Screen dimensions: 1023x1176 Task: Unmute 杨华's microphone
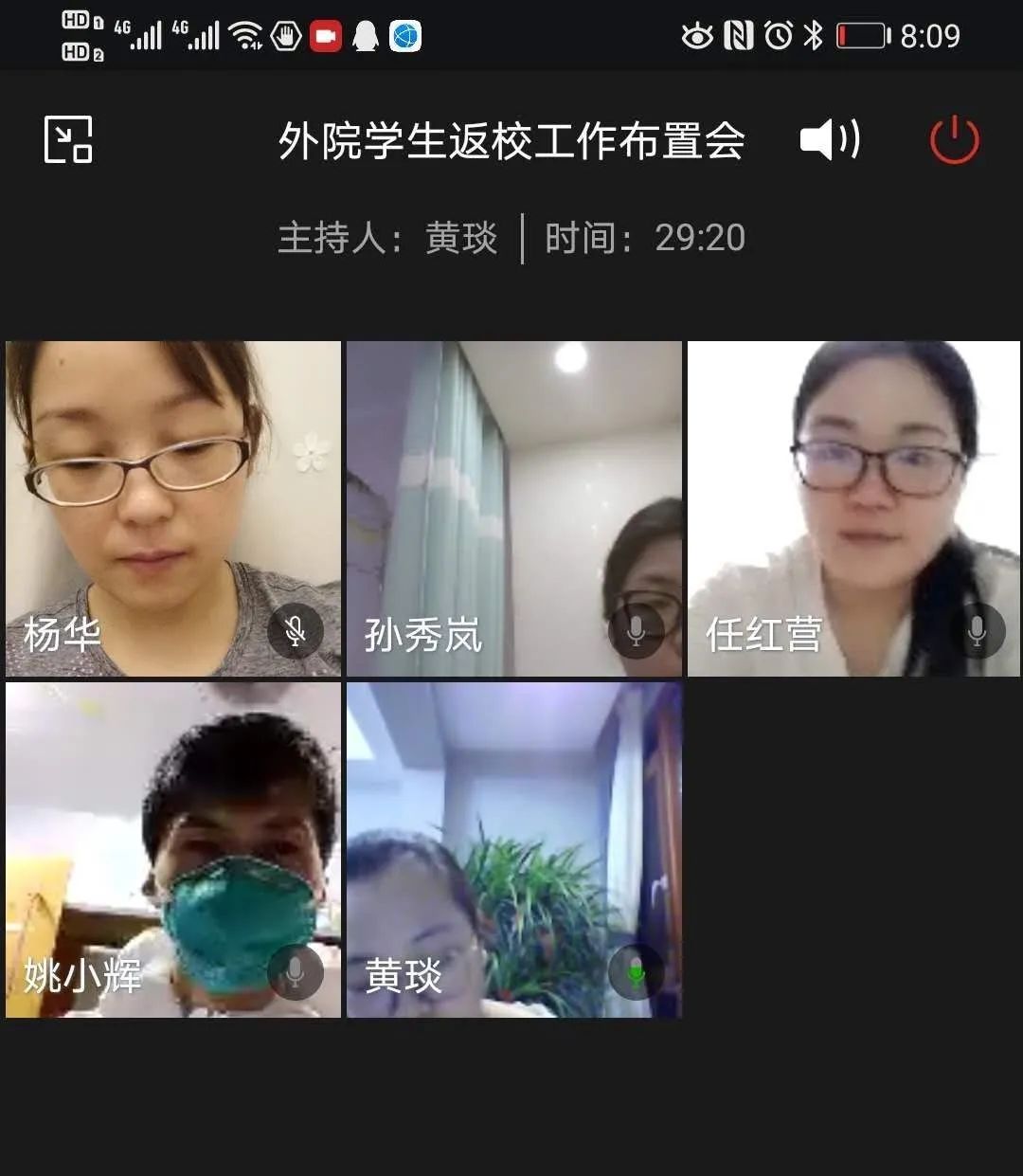pos(296,629)
